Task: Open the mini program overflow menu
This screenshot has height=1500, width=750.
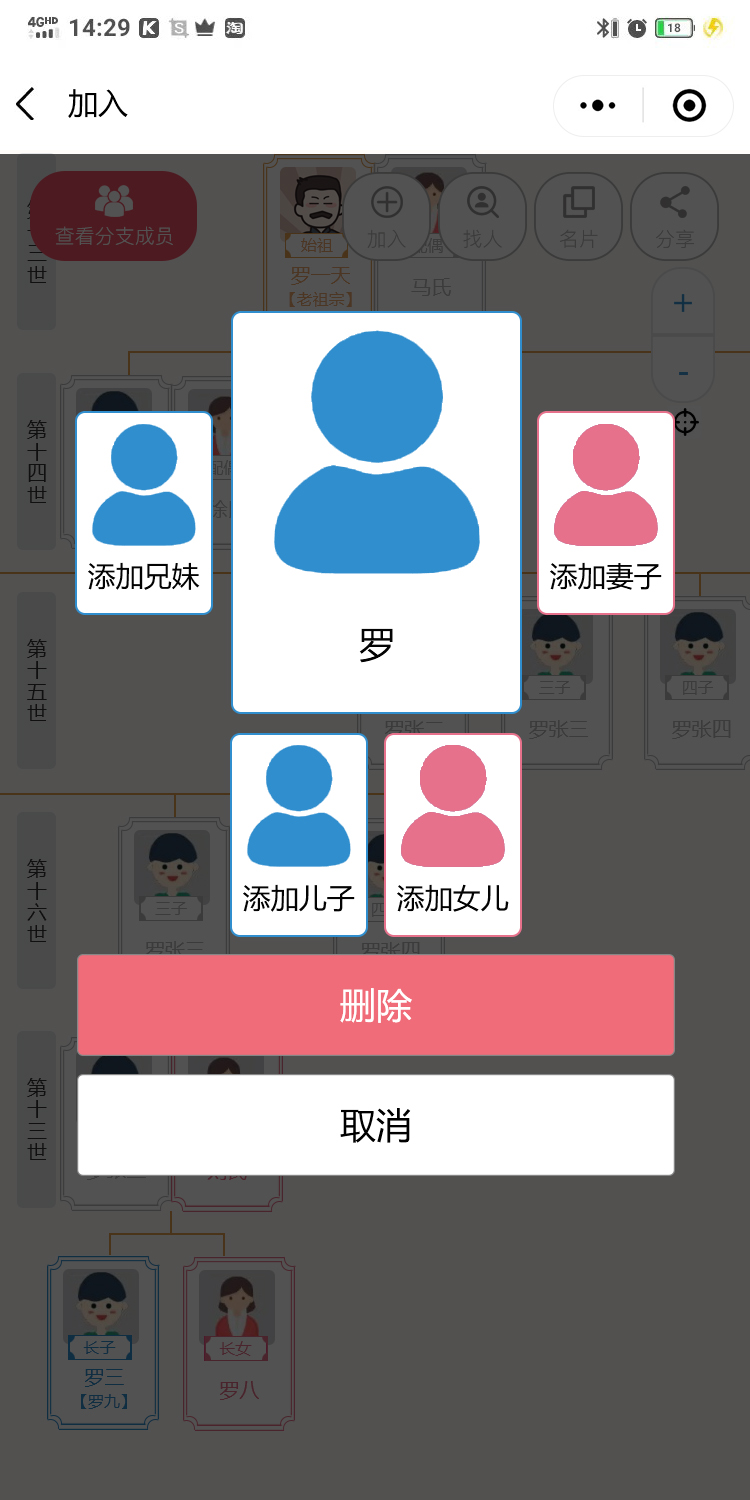Action: tap(597, 105)
